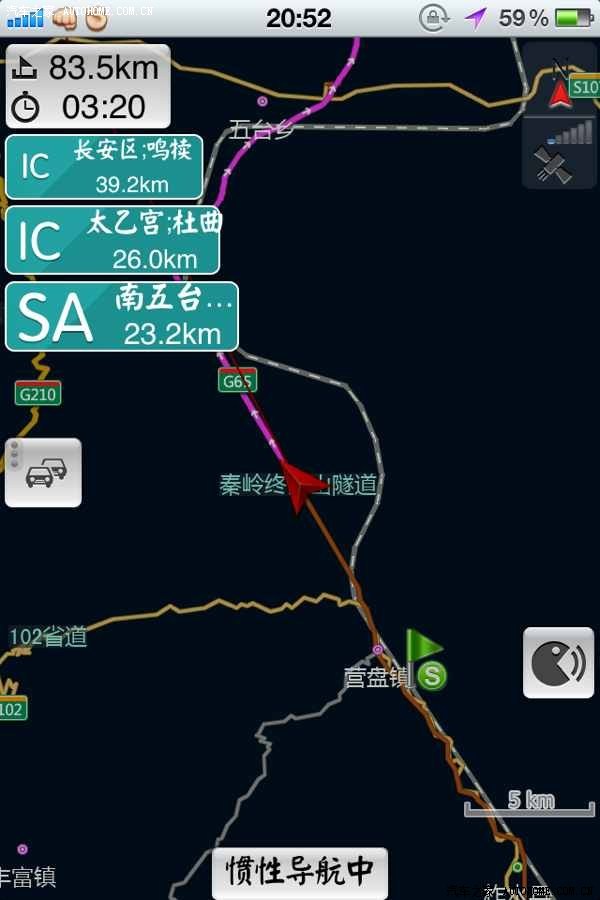The image size is (600, 900).
Task: Tap the north compass button
Action: pyautogui.click(x=560, y=82)
